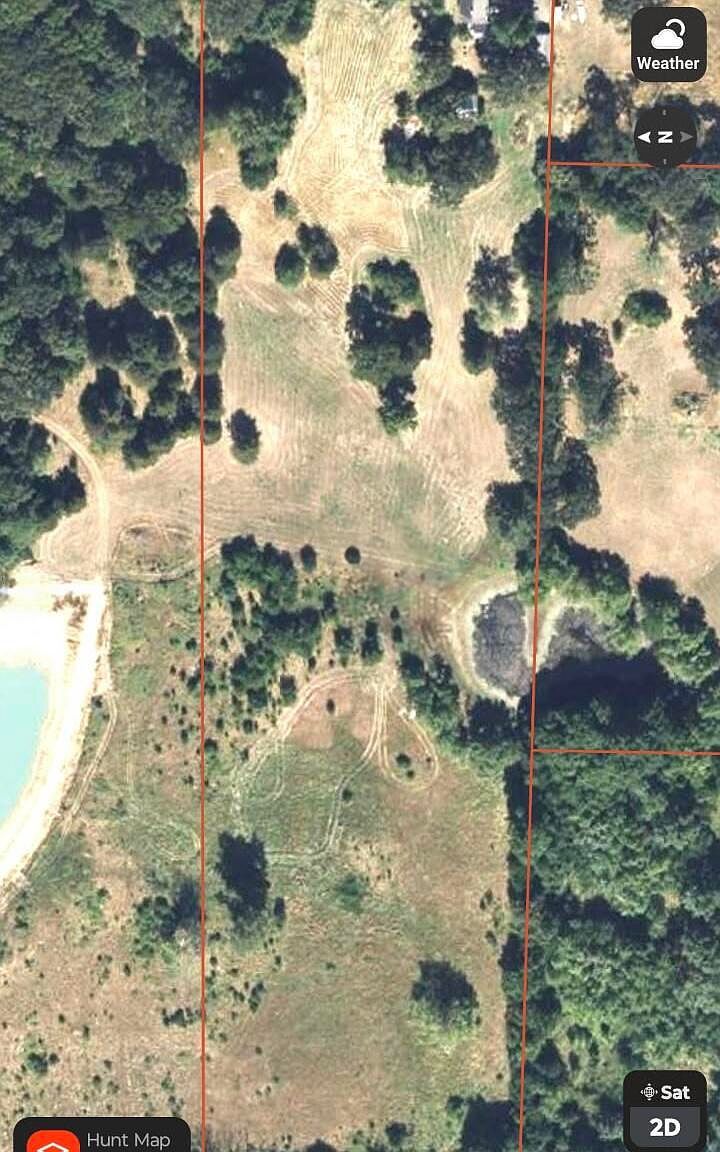Open the Weather panel

[x=668, y=44]
